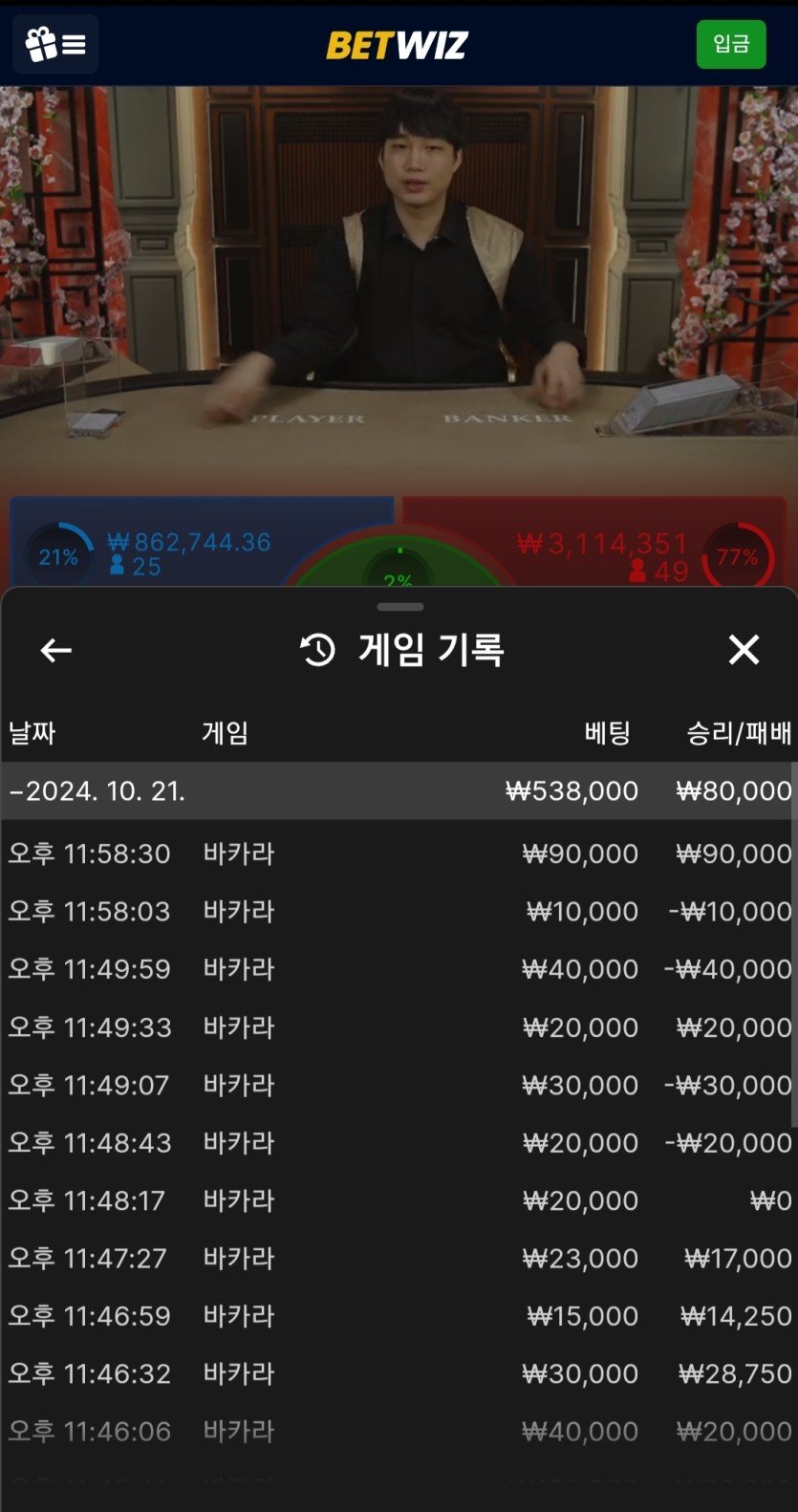Screen dimensions: 798x1512
Task: Select the 오후 11:49:33 바카라 entry
Action: tap(399, 1027)
